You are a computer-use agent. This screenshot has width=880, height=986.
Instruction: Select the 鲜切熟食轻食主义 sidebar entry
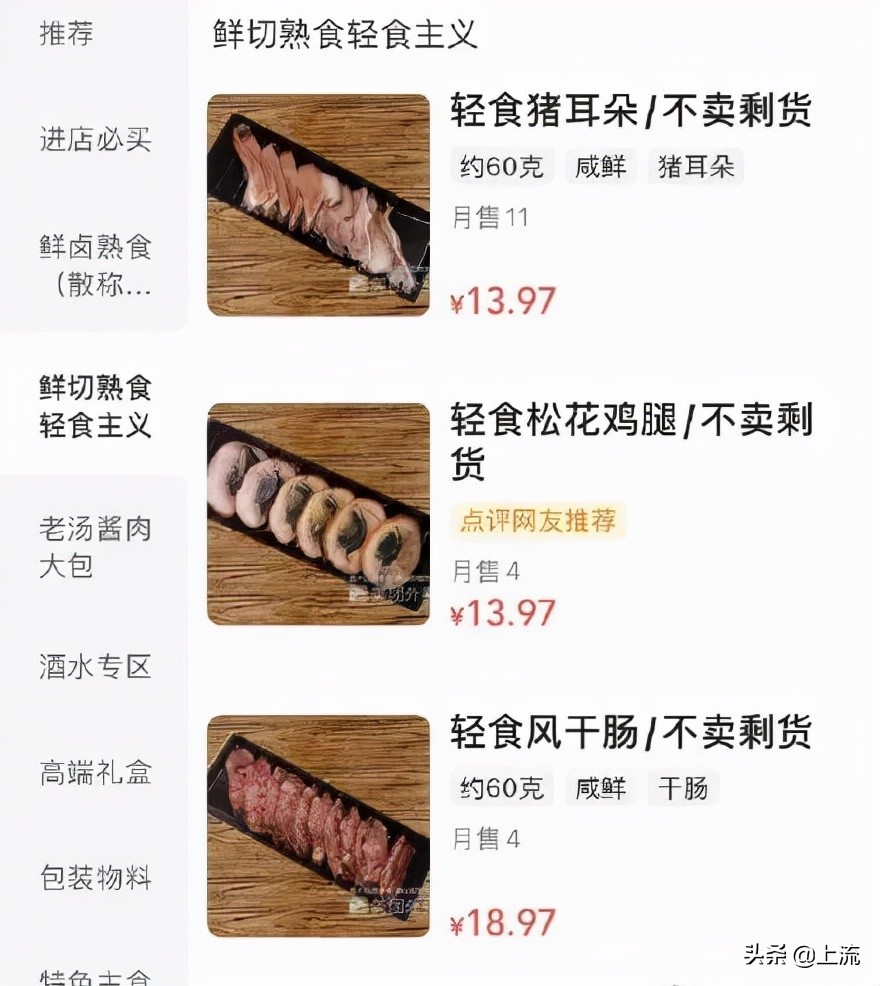coord(94,406)
